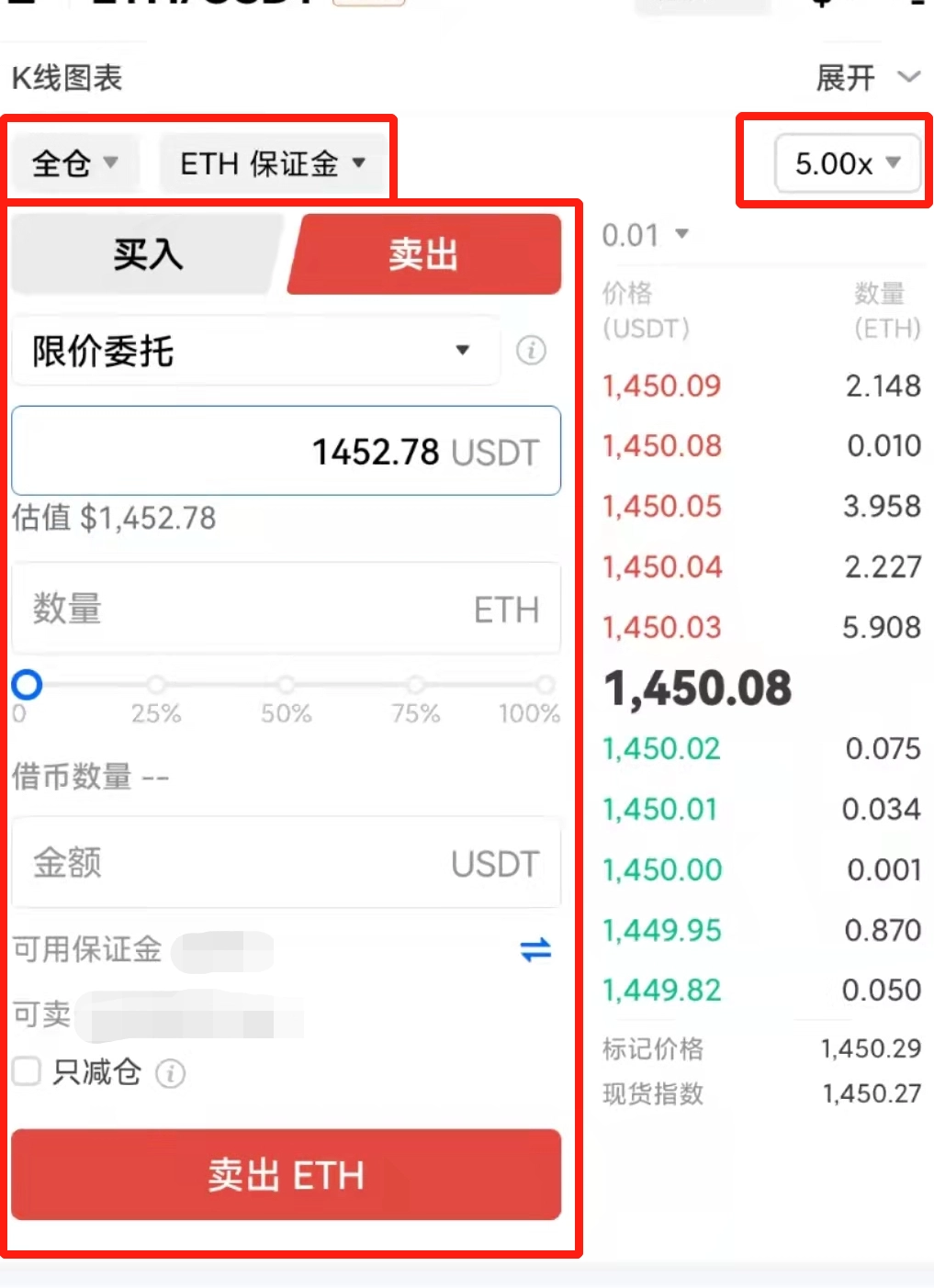The width and height of the screenshot is (934, 1288).
Task: Enable the 只减仓 checkbox
Action: click(x=27, y=1071)
